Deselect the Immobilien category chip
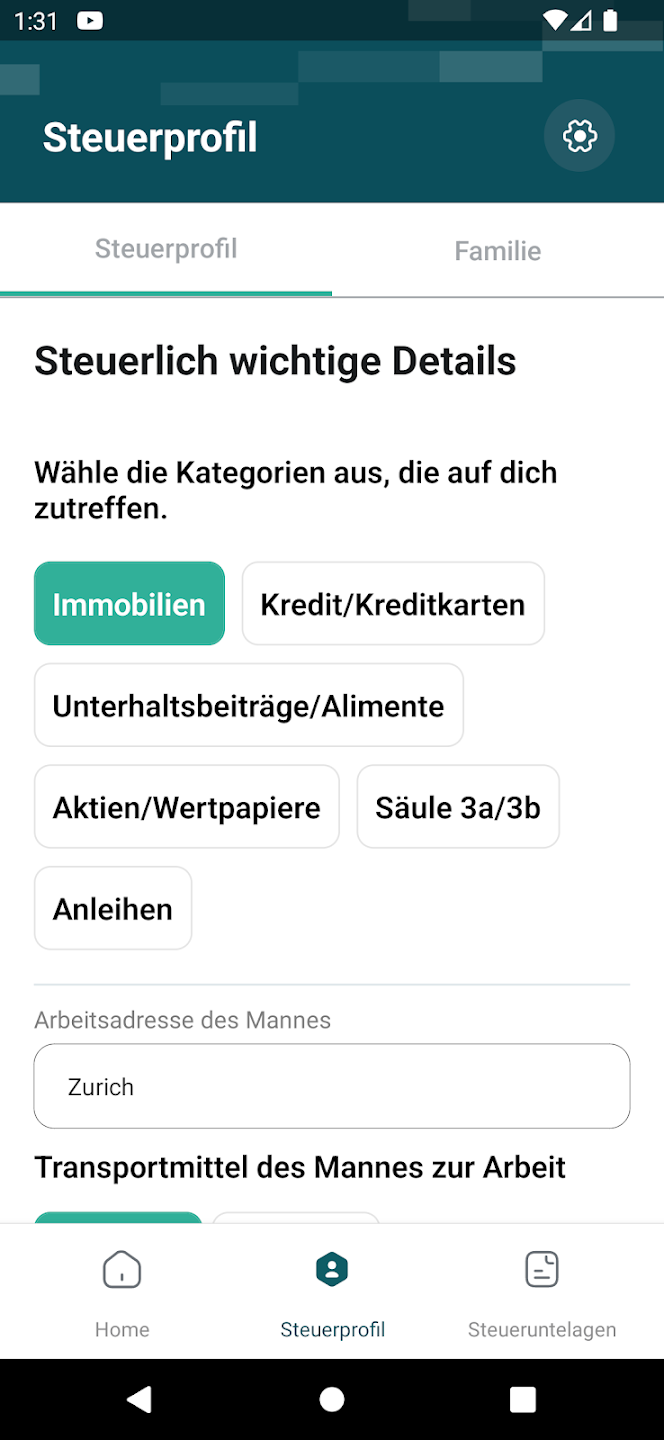This screenshot has width=664, height=1440. point(129,604)
